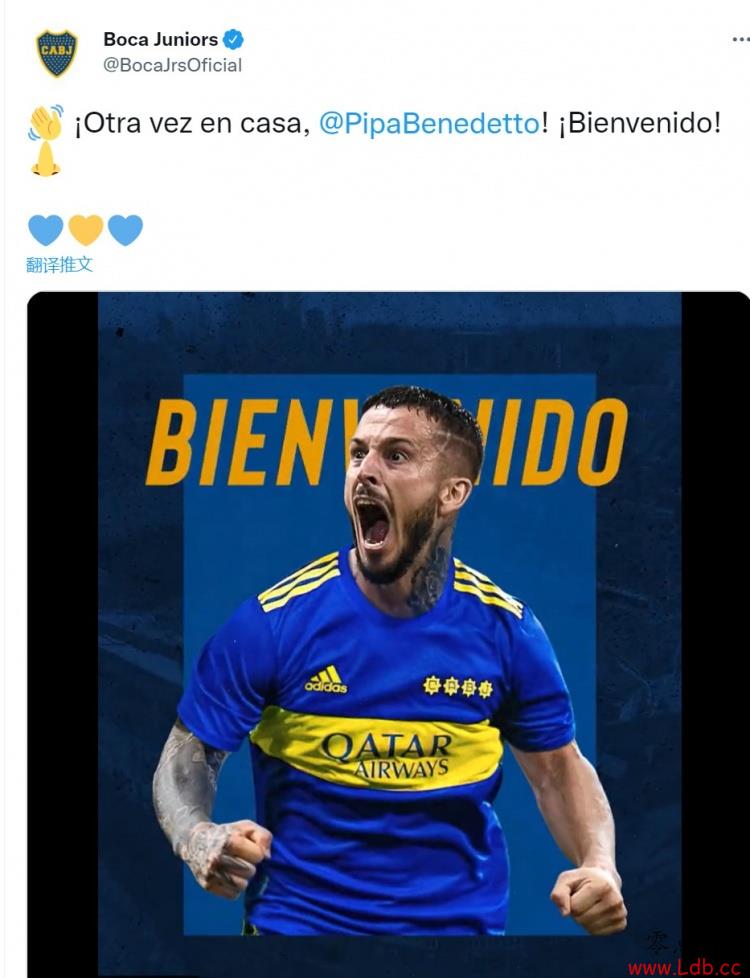Open Boca Juniors profile avatar
The height and width of the screenshot is (978, 750).
(x=57, y=52)
